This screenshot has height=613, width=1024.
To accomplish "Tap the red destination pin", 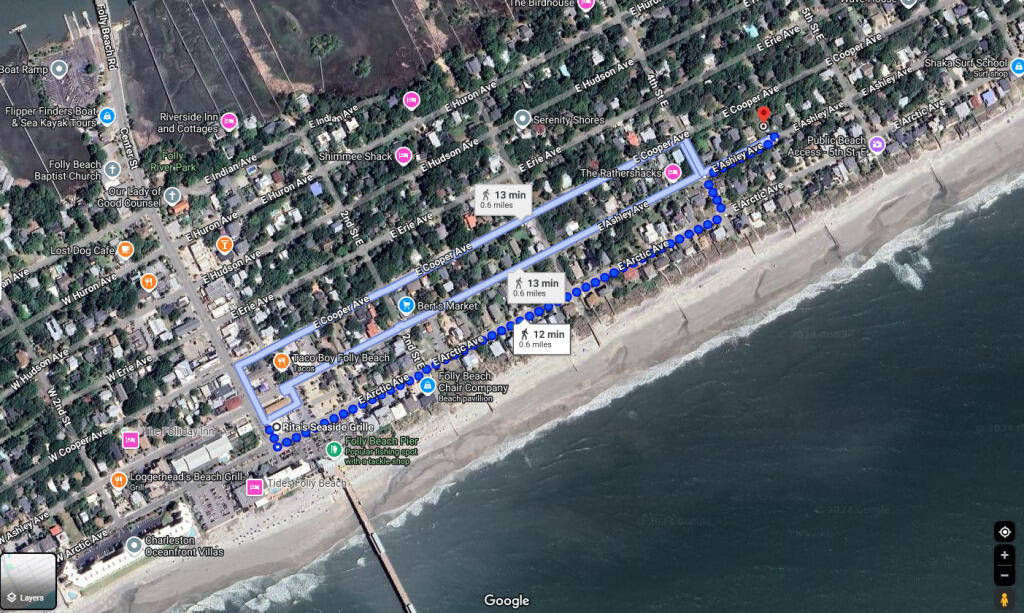I will (763, 116).
